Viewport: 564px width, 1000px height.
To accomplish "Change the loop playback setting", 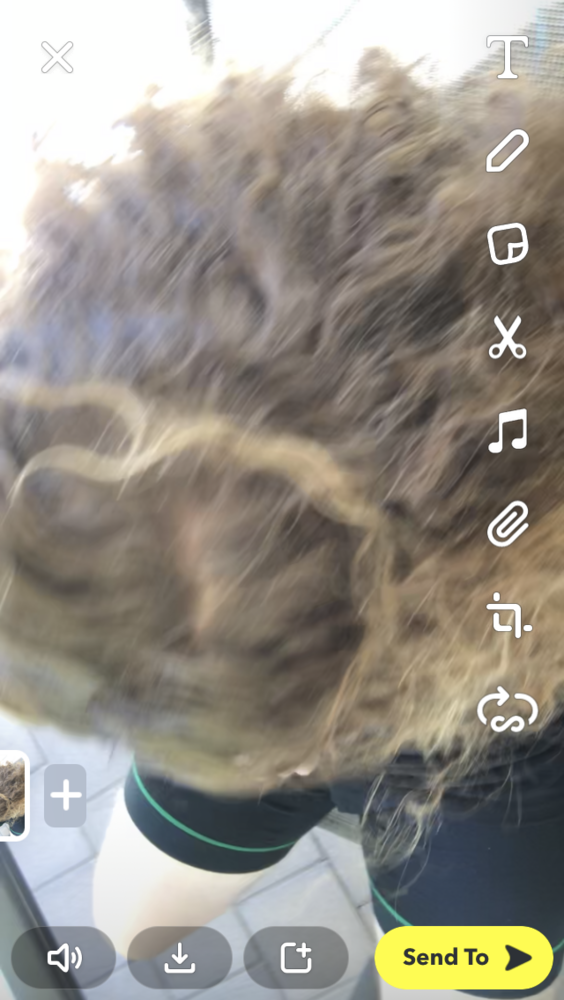I will click(x=508, y=710).
